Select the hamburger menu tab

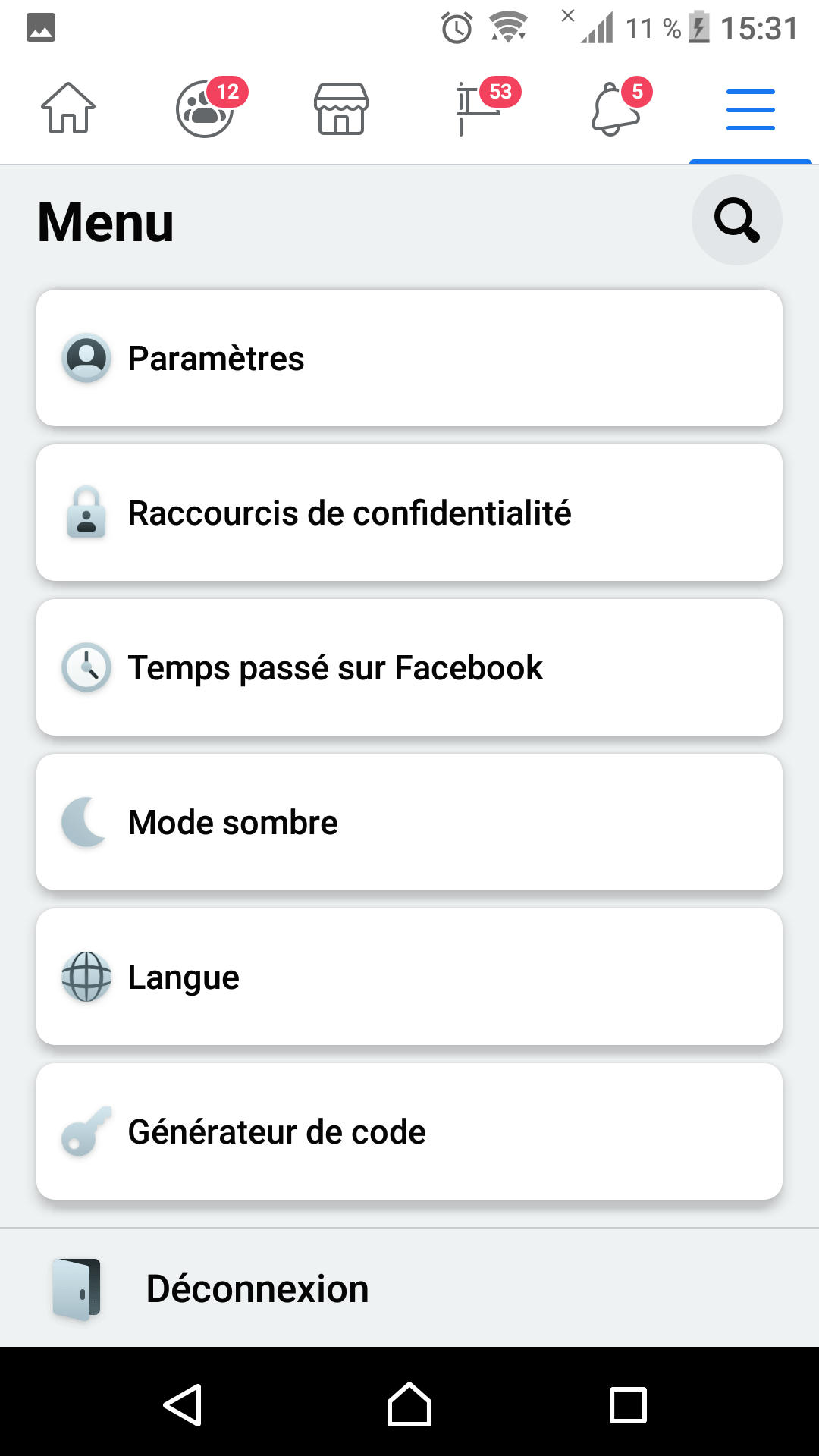click(x=751, y=110)
